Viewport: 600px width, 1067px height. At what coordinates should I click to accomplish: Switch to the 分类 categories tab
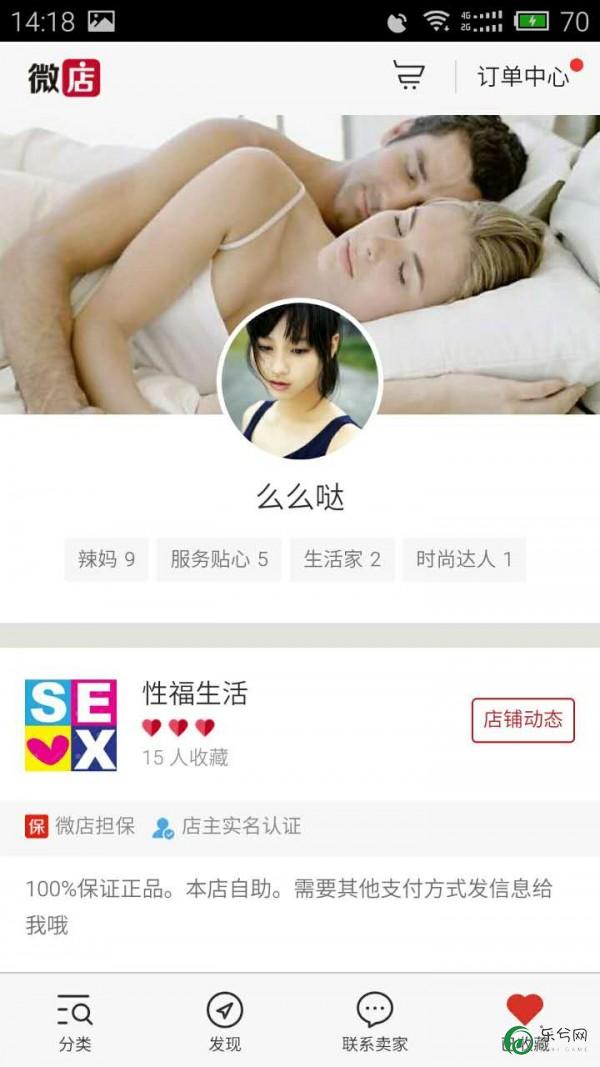74,1022
